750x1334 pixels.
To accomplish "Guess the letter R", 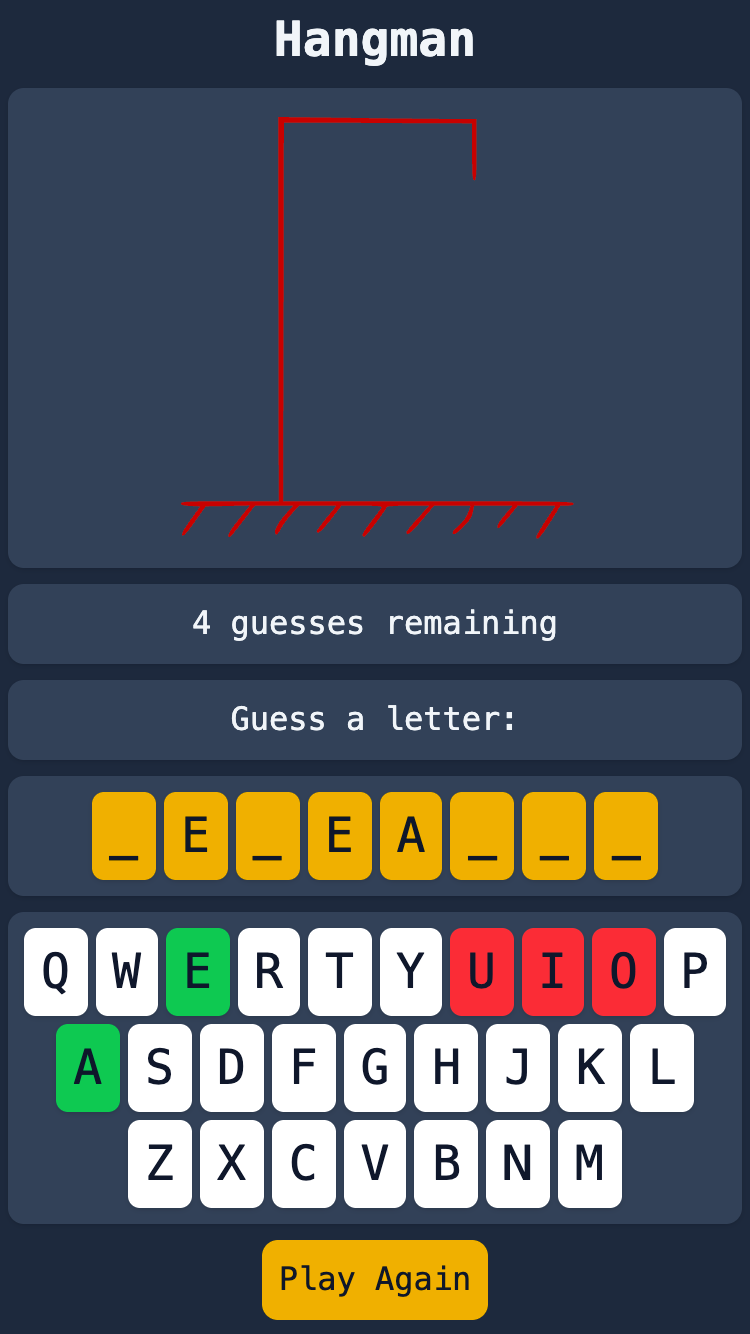I will 269,972.
